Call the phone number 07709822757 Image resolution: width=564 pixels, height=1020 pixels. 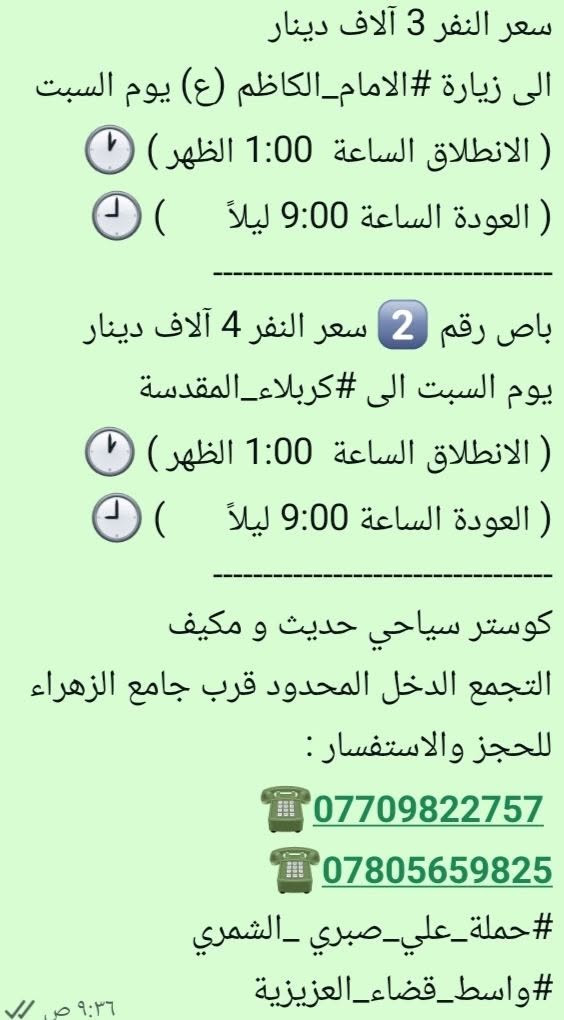(x=428, y=810)
